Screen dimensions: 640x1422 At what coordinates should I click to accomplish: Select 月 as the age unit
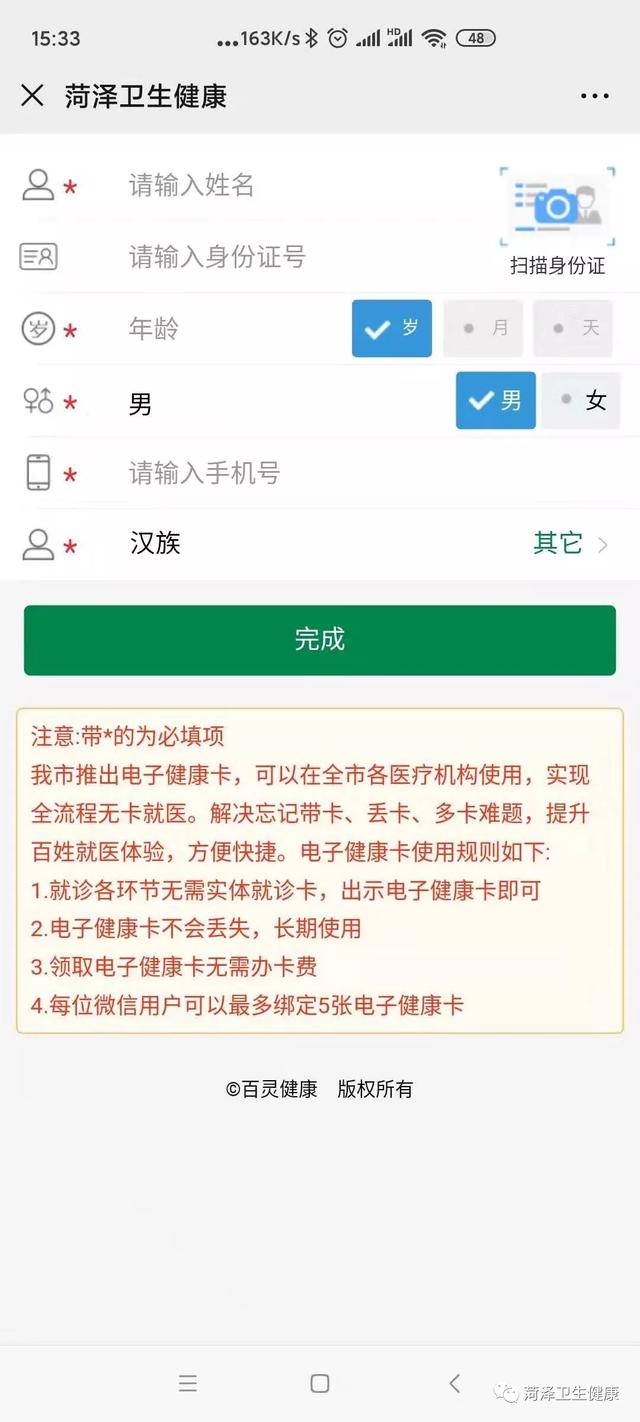(483, 328)
